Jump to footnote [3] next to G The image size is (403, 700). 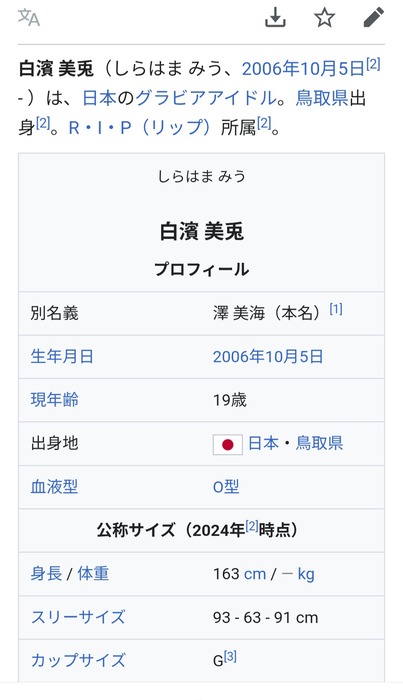pyautogui.click(x=230, y=656)
